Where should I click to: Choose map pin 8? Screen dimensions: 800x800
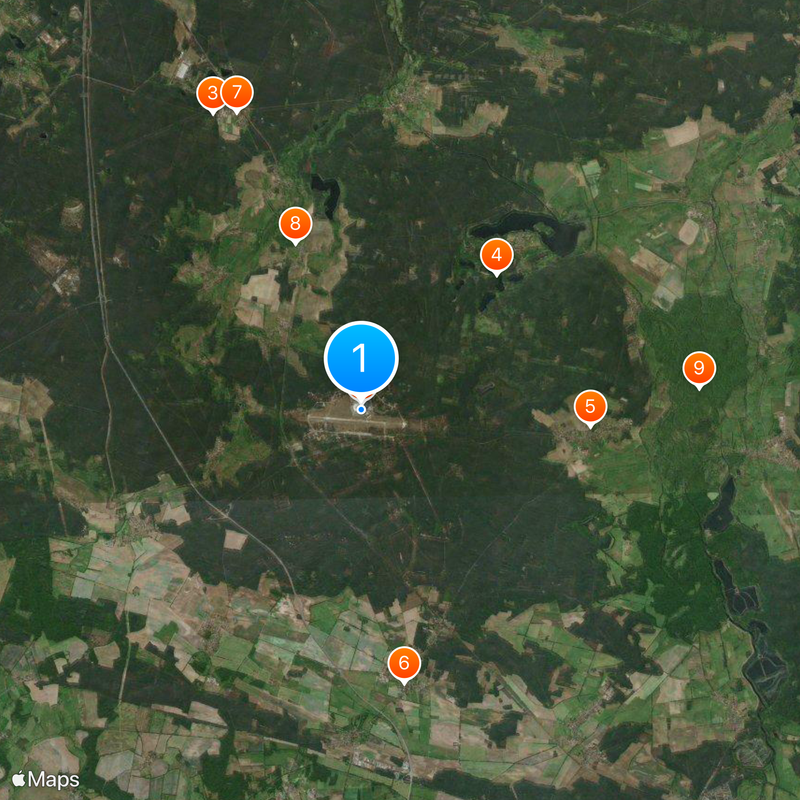tap(295, 224)
